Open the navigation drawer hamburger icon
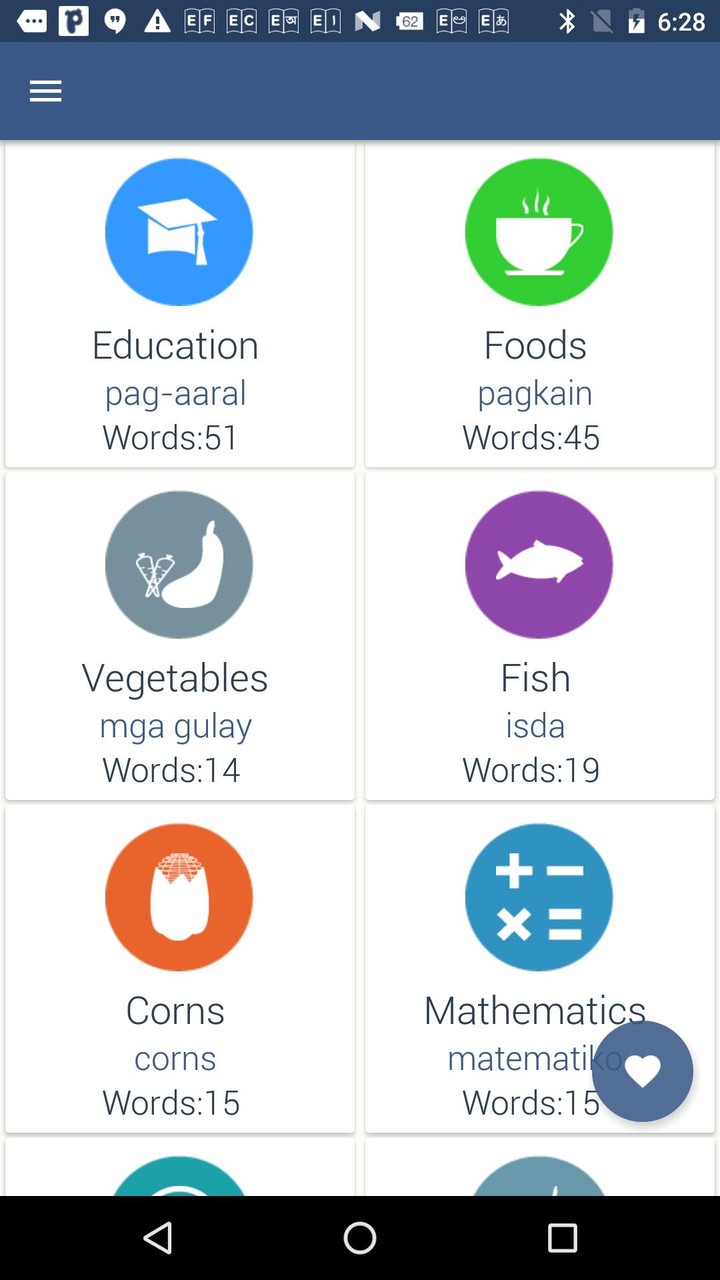Image resolution: width=720 pixels, height=1280 pixels. 45,90
